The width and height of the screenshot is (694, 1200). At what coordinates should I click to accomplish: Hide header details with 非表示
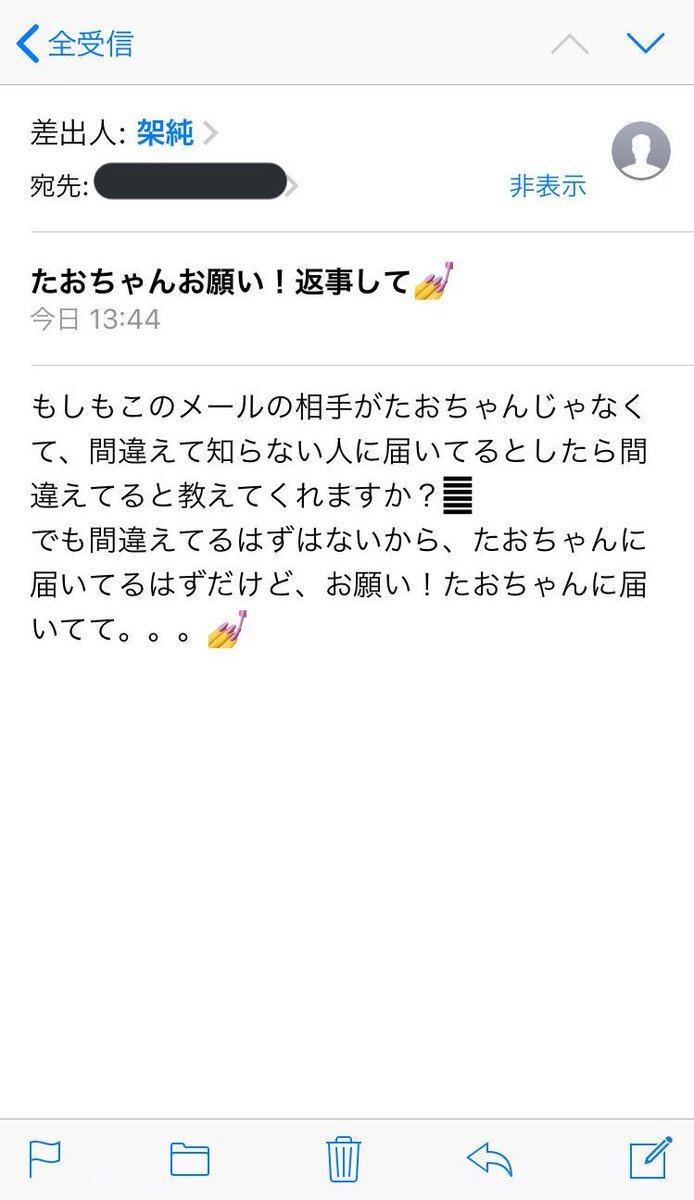pyautogui.click(x=547, y=186)
